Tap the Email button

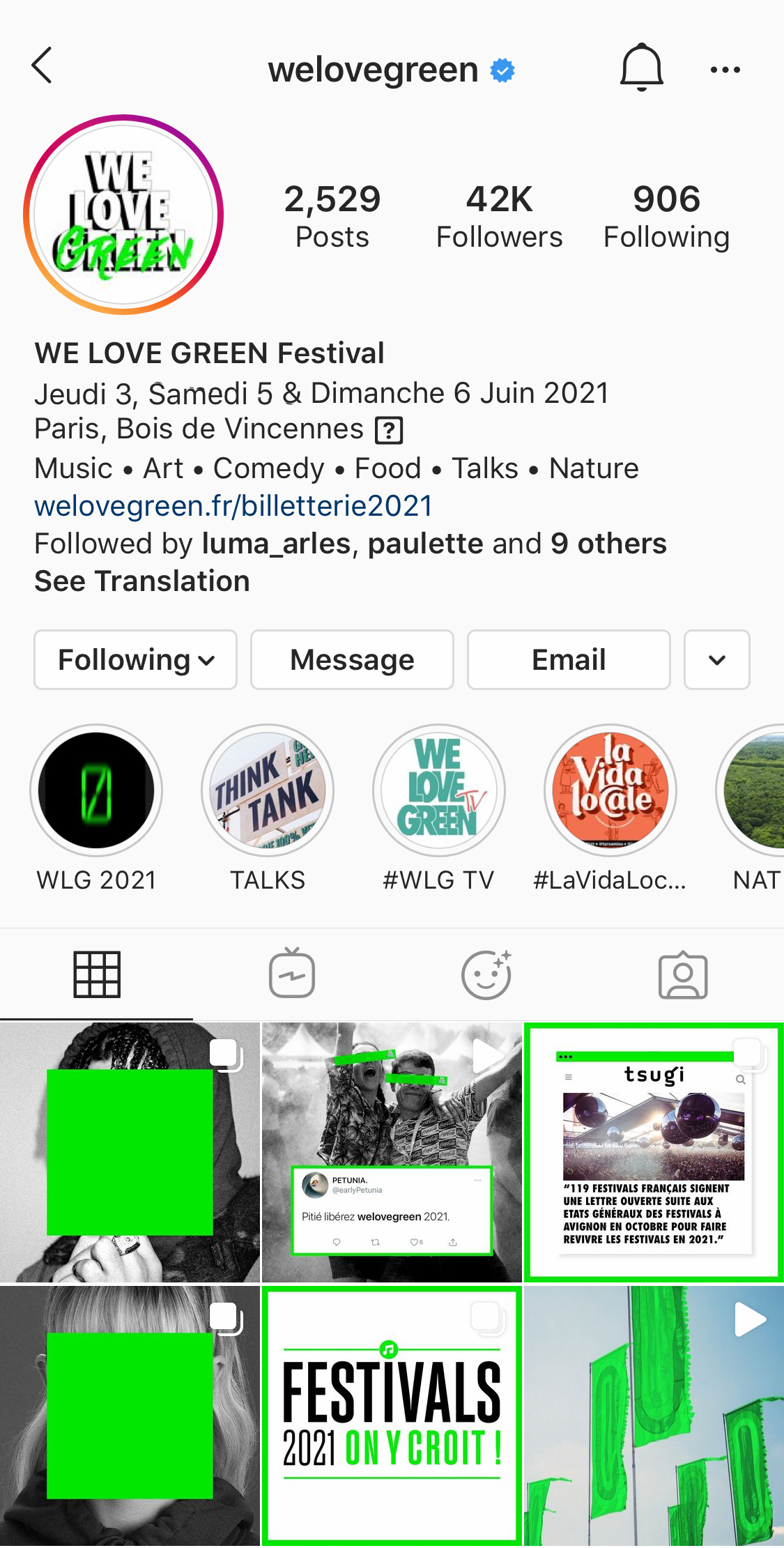[569, 660]
